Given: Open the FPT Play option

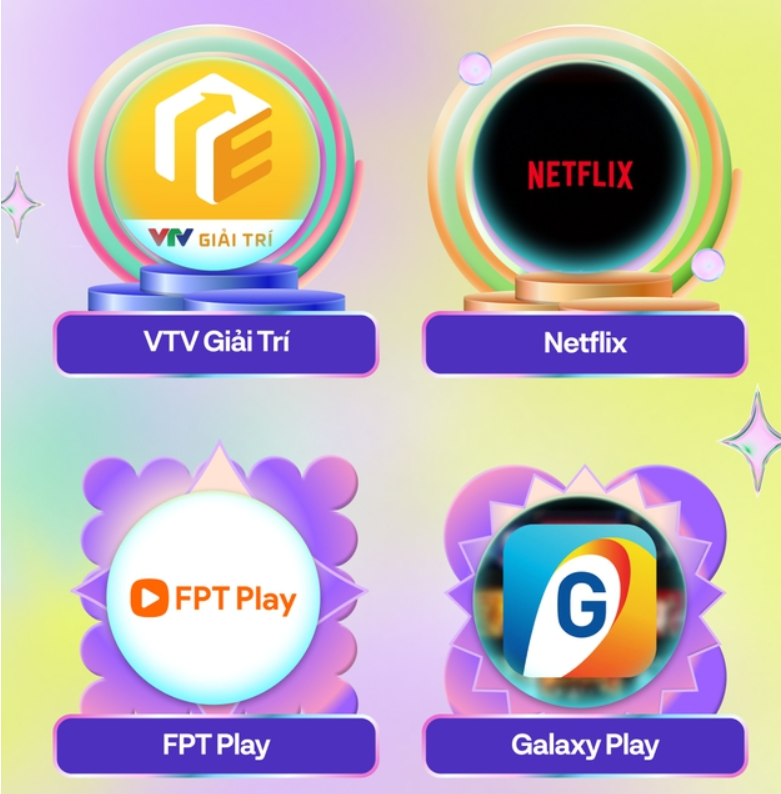Looking at the screenshot, I should tap(216, 745).
